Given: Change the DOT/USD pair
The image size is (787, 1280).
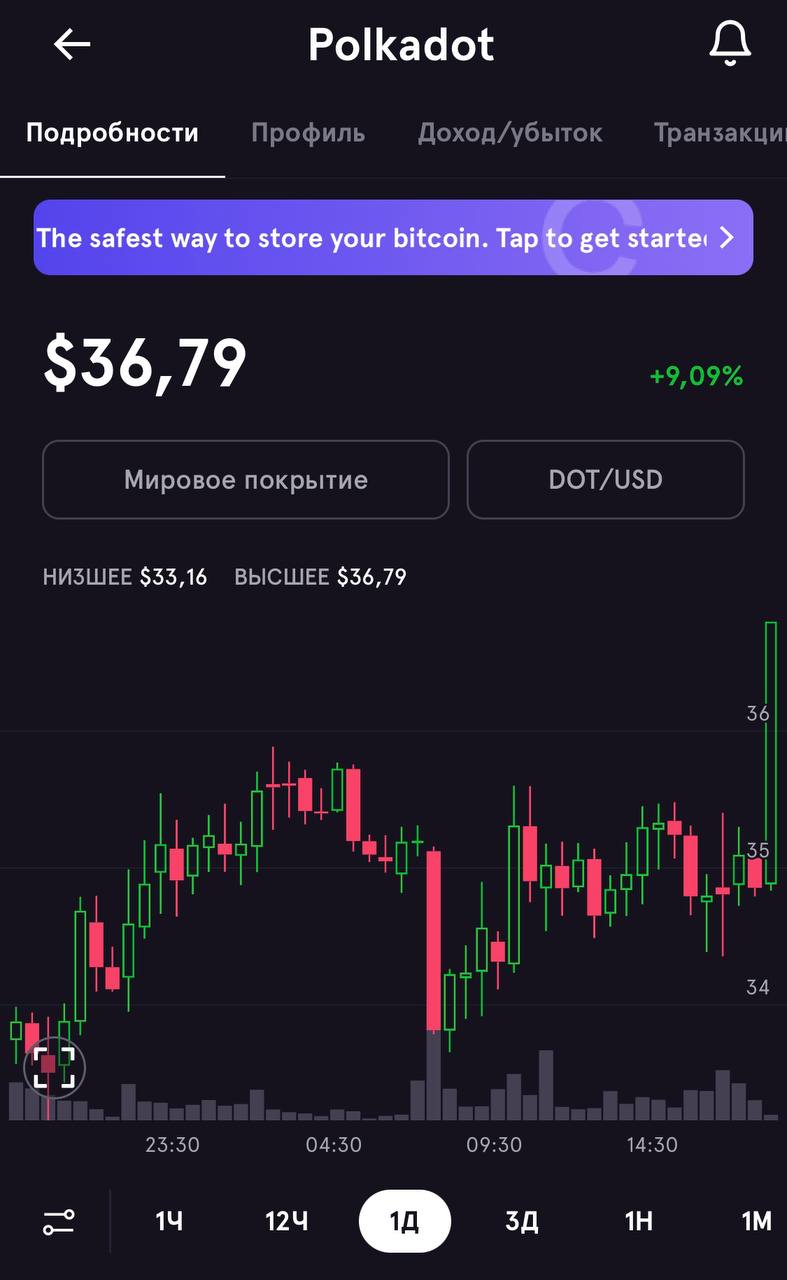Looking at the screenshot, I should point(606,480).
